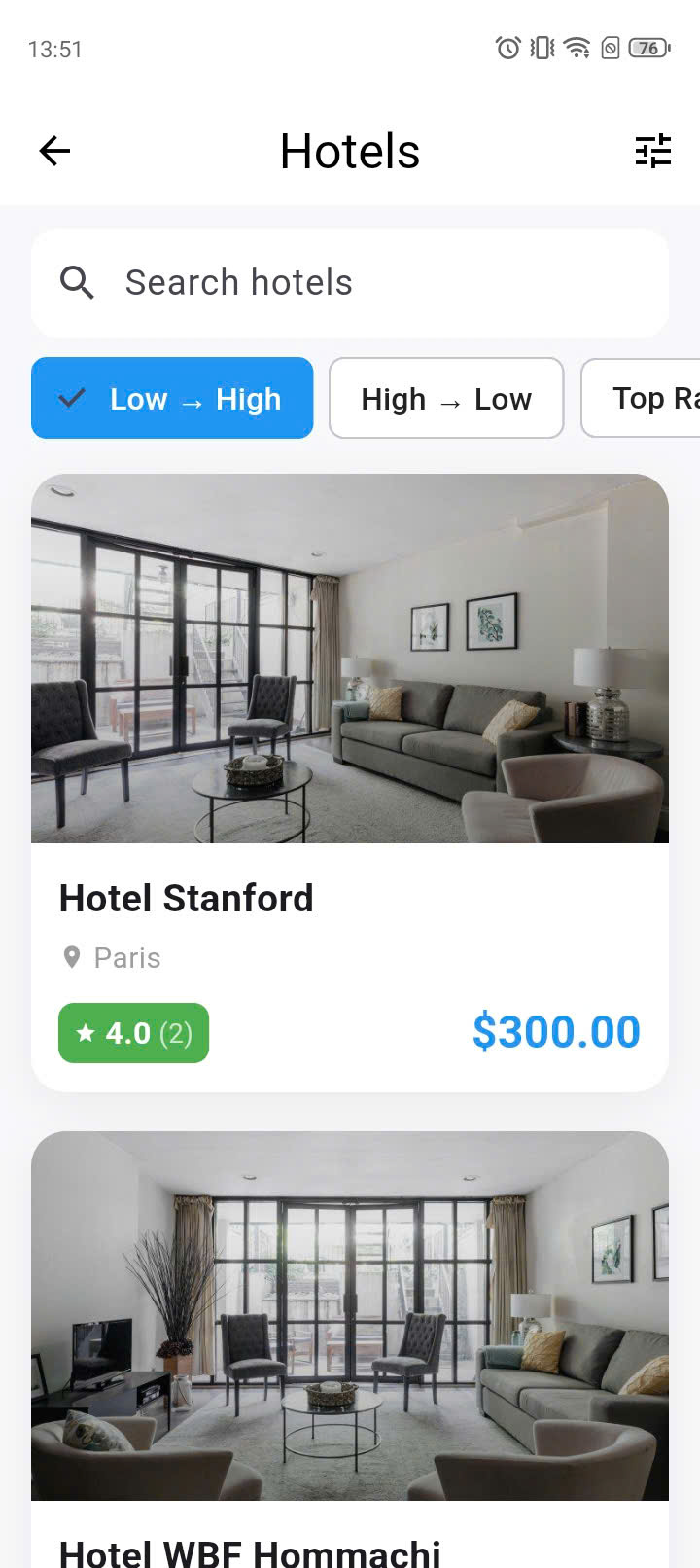Click the checkmark inside Low → High chip

point(71,398)
